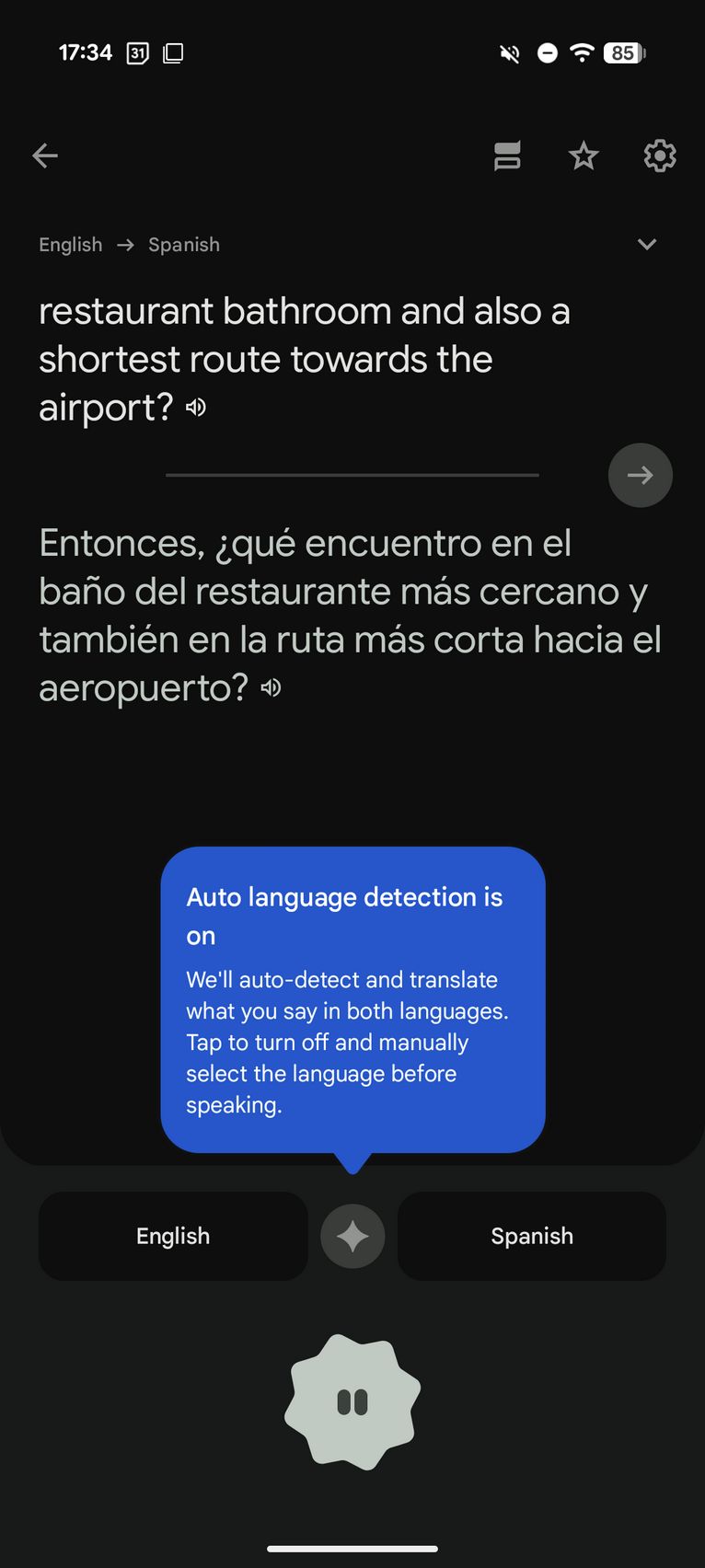Pause the conversation listening
Screen dimensions: 705x1568
point(352,1402)
